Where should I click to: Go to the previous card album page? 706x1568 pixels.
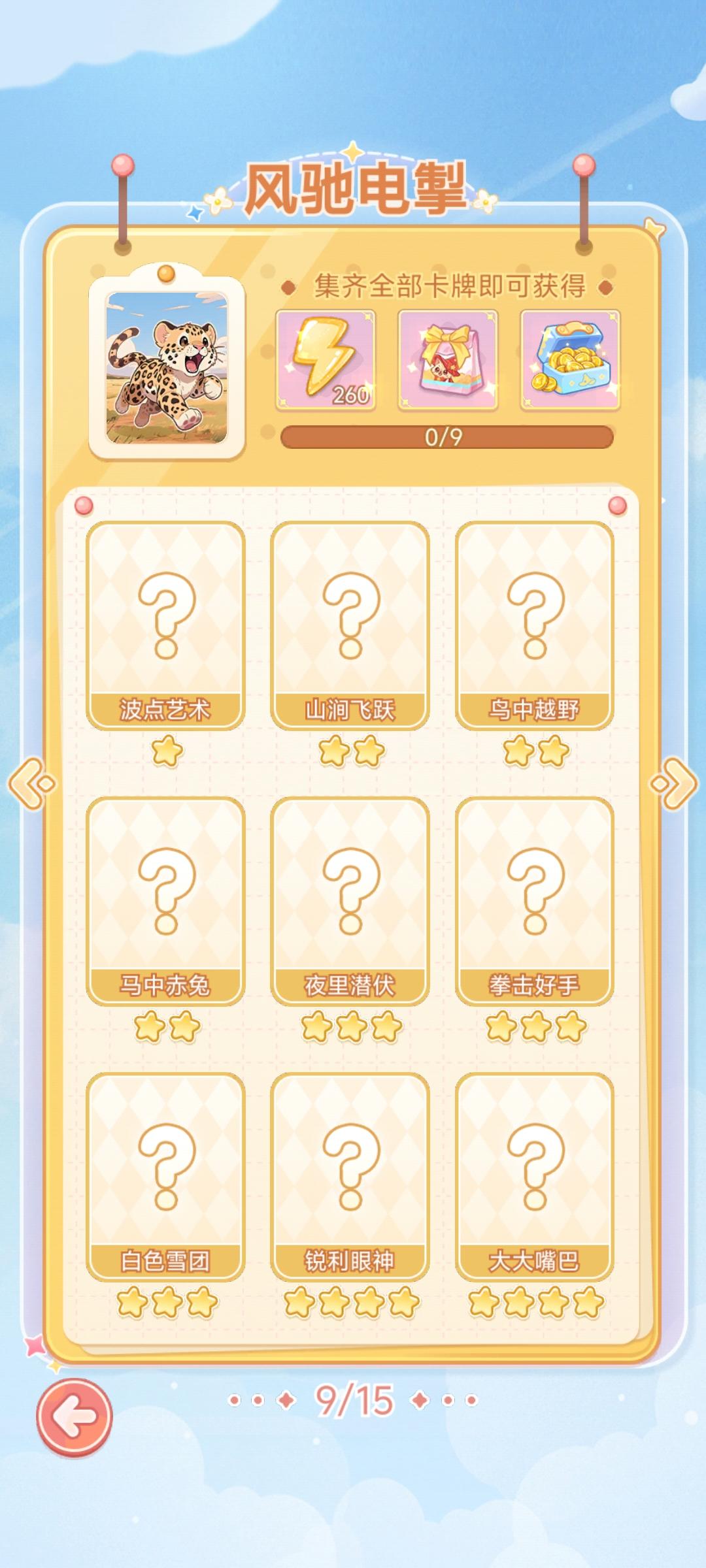point(31,783)
